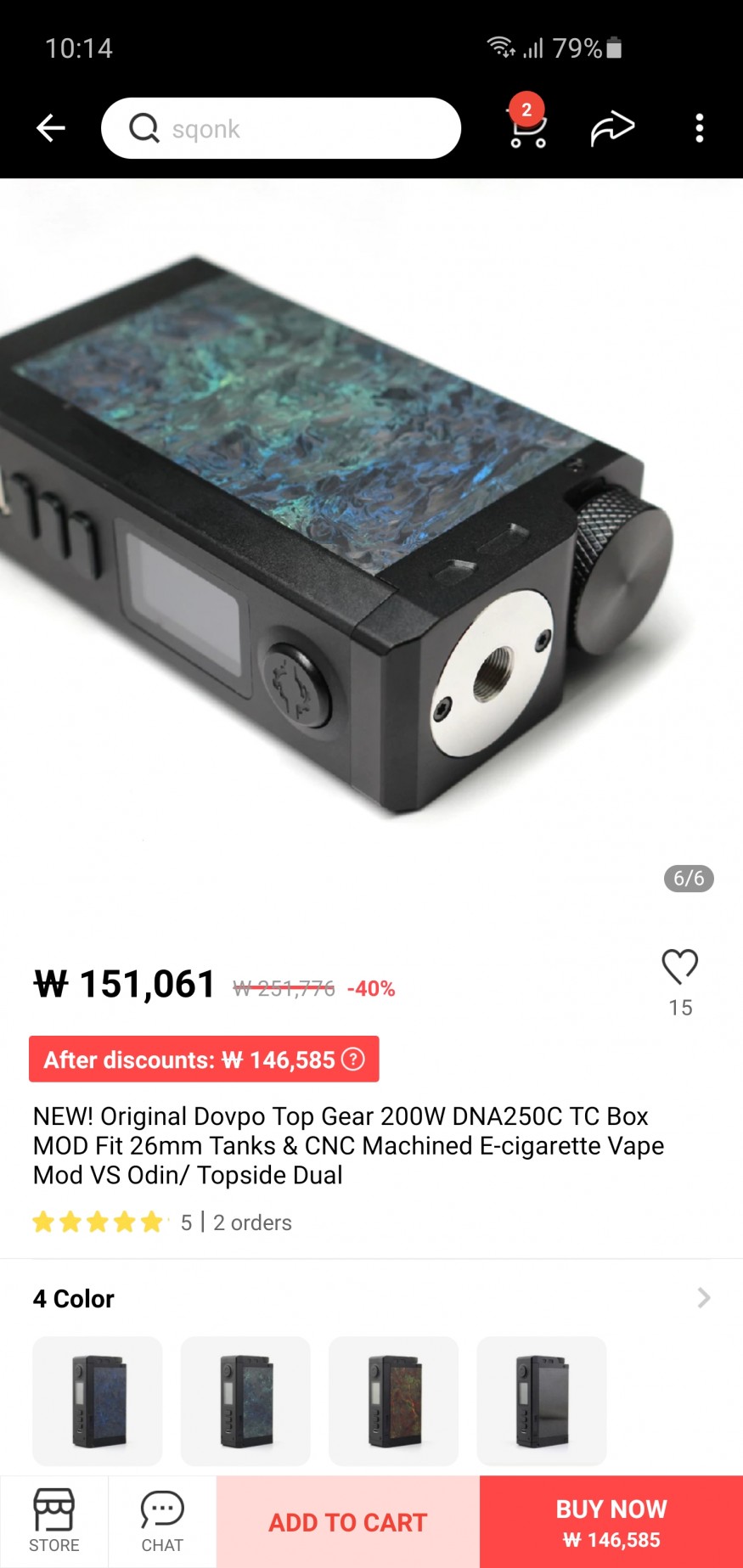Expand the 4 Color options chevron
Image resolution: width=743 pixels, height=1568 pixels.
point(703,1297)
